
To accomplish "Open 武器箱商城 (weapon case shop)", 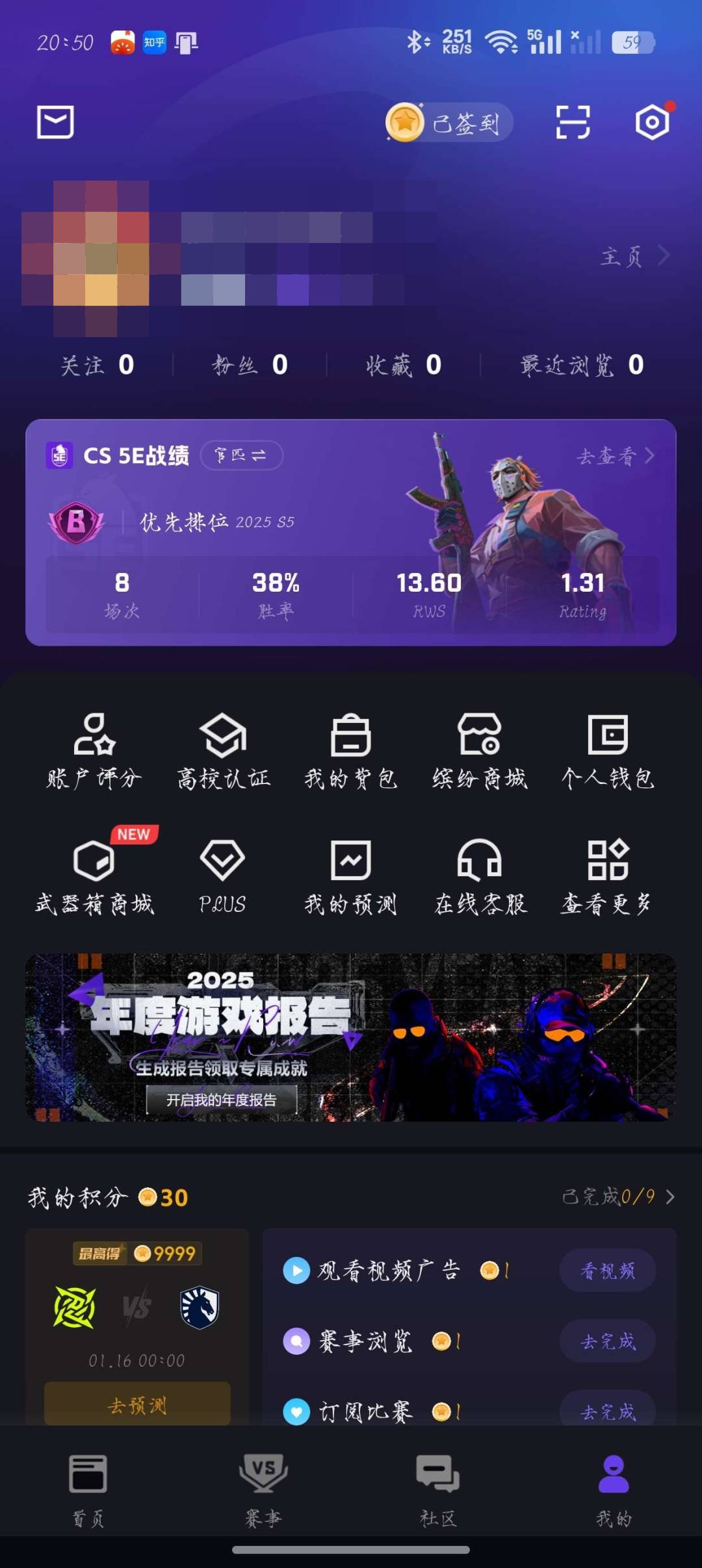I will point(94,874).
